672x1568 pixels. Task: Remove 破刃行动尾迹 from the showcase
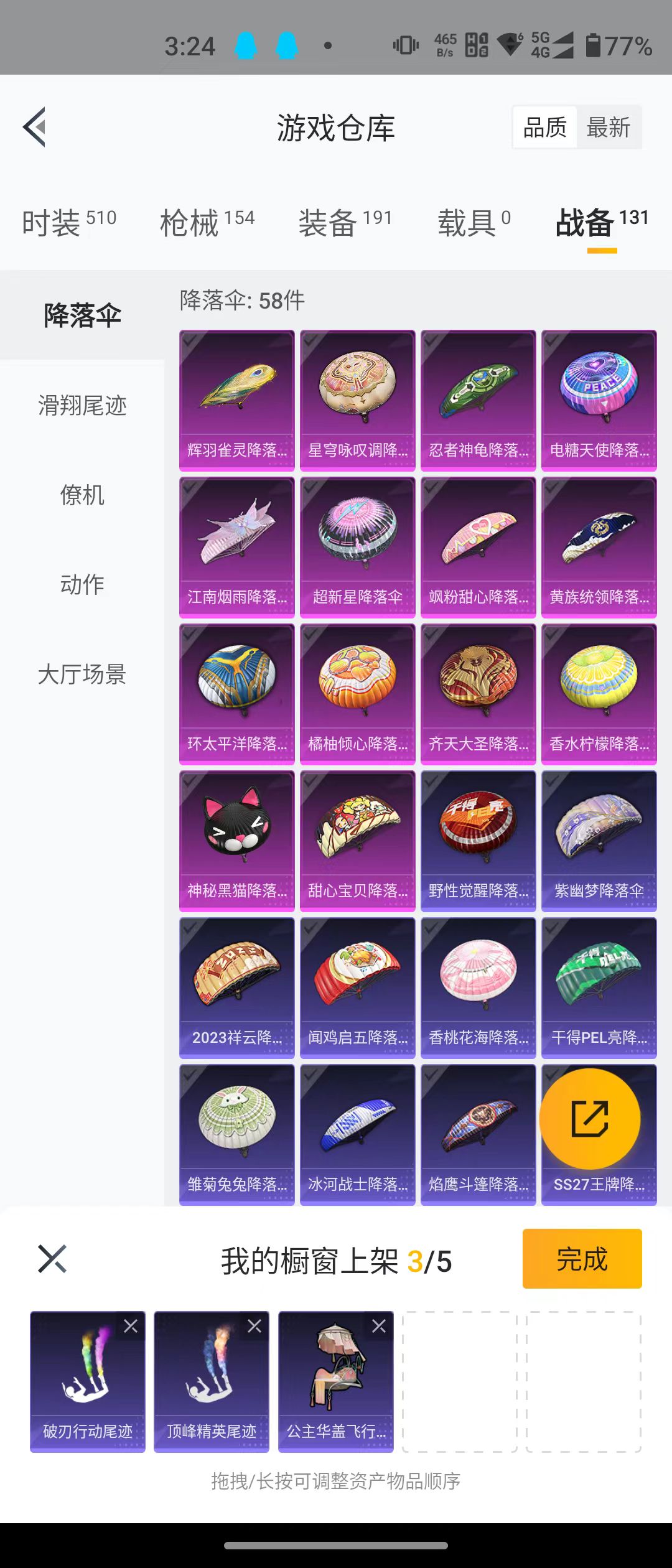[131, 1326]
